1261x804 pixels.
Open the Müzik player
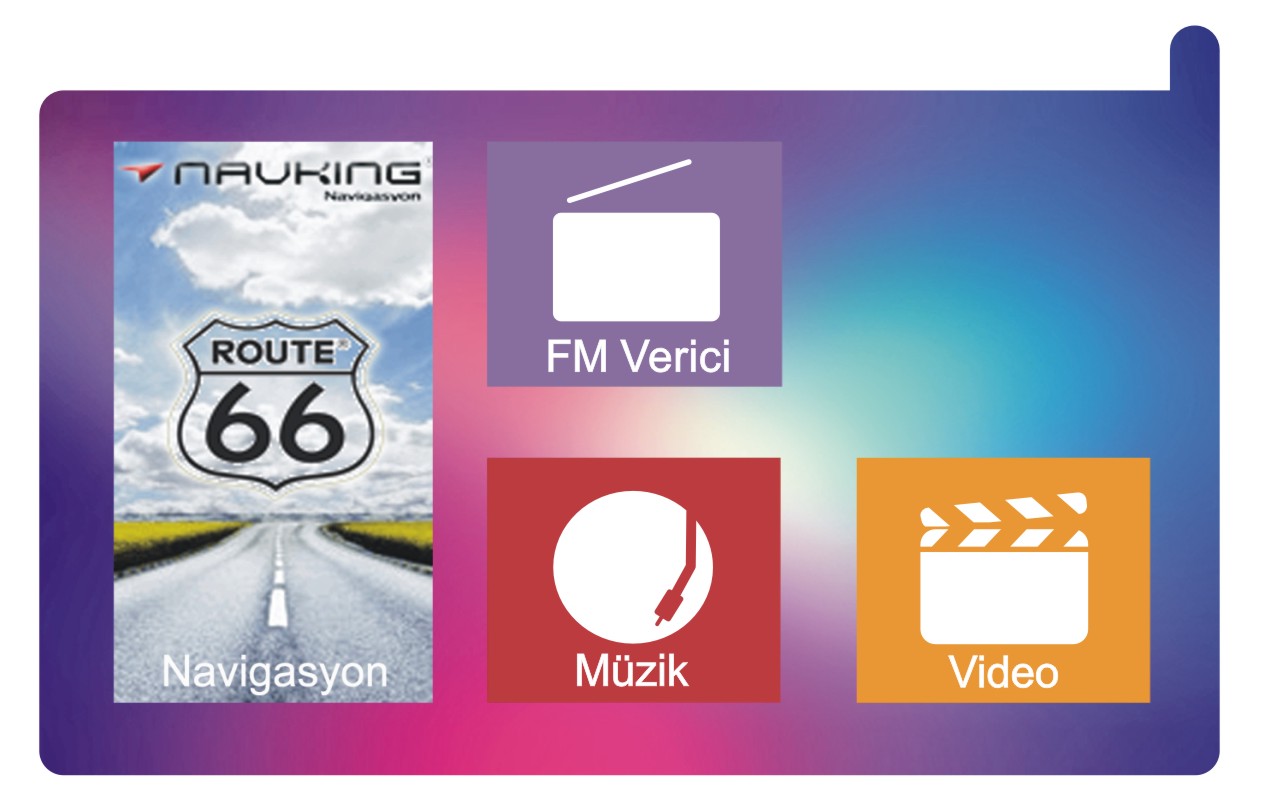pos(633,580)
